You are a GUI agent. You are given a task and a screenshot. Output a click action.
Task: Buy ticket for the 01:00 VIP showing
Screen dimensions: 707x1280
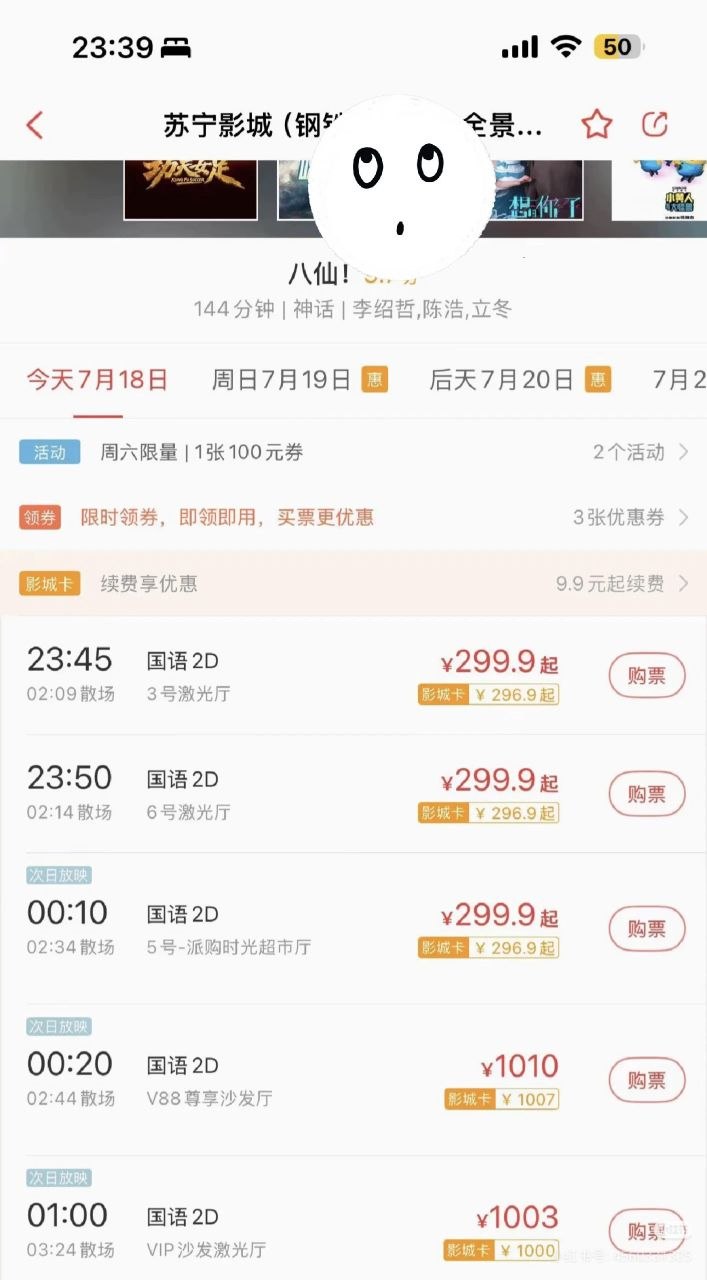pos(647,1231)
